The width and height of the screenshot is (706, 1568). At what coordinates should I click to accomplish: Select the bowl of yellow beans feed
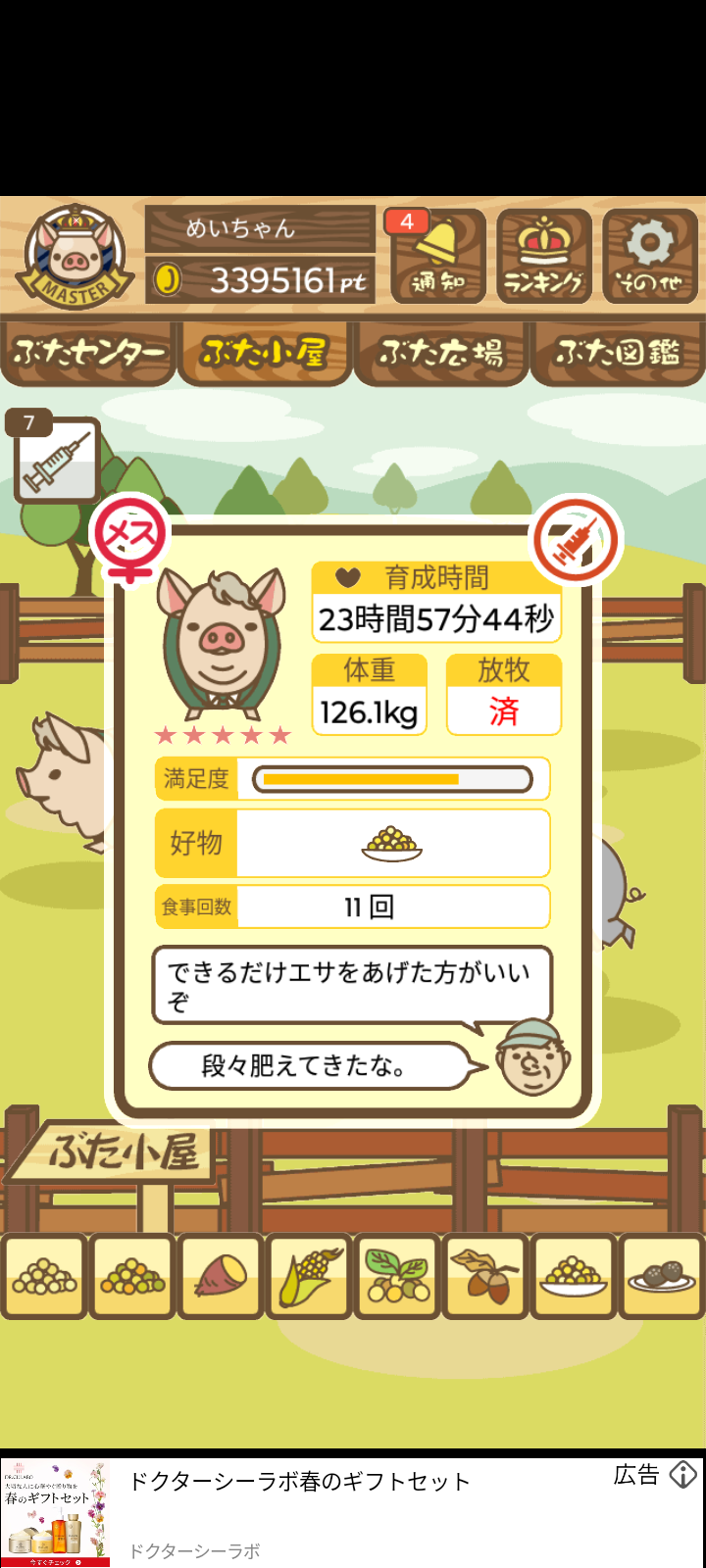pyautogui.click(x=575, y=1277)
